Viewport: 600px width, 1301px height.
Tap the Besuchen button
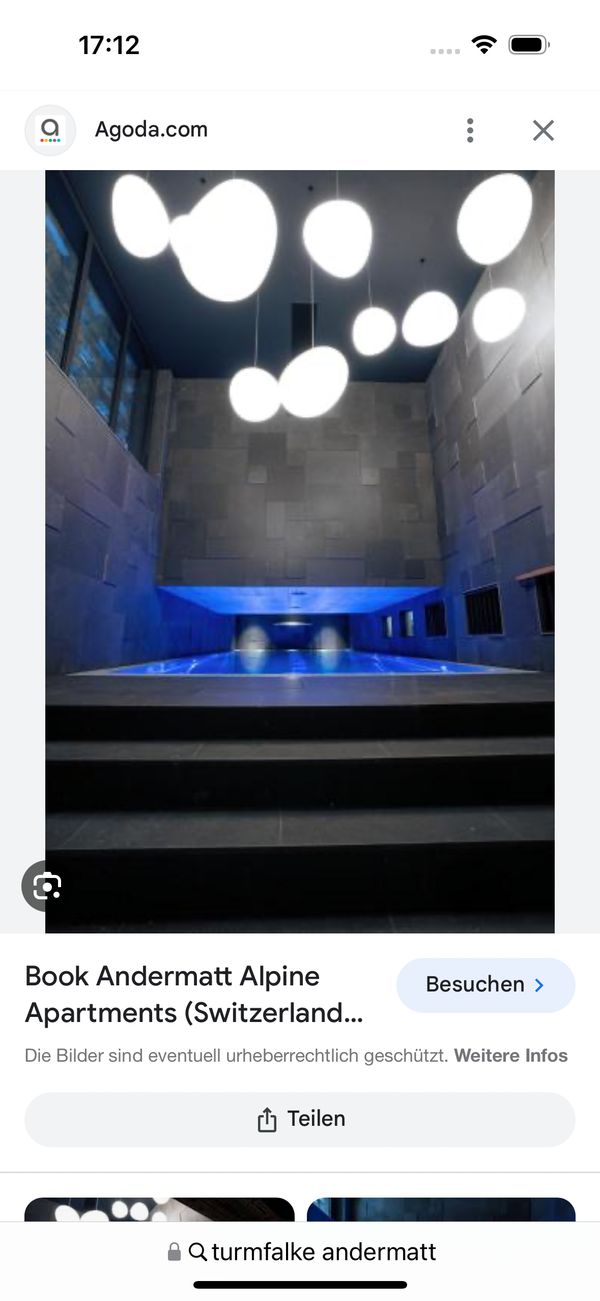(x=486, y=985)
